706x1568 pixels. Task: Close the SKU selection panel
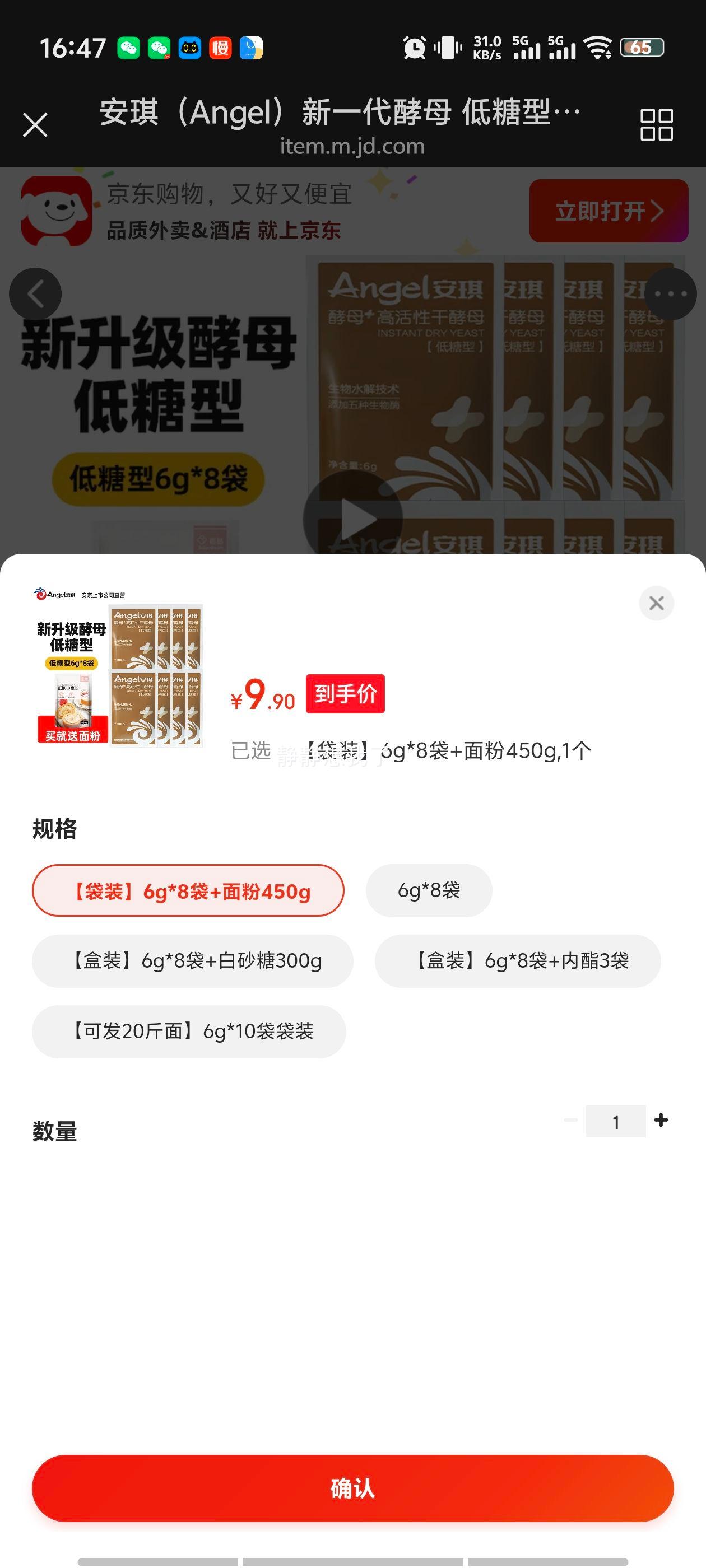click(x=656, y=603)
